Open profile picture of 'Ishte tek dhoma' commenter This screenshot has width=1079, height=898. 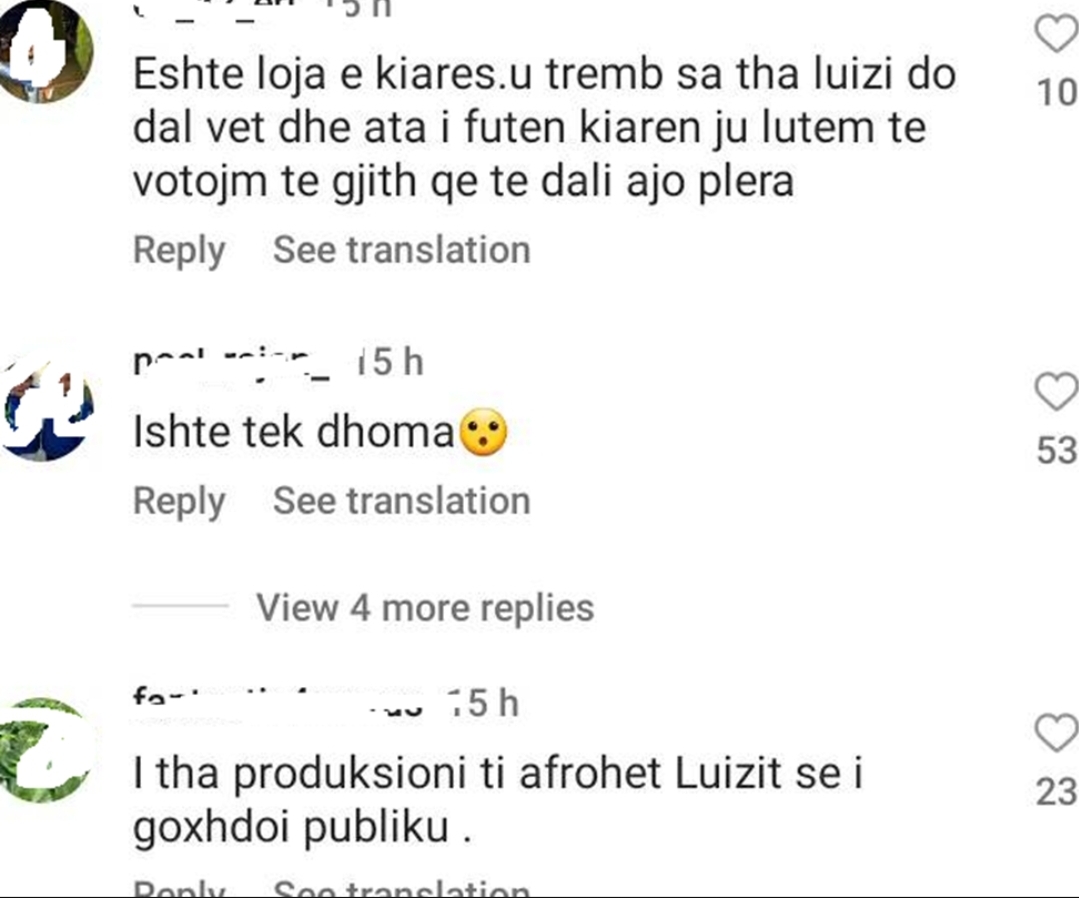[47, 411]
